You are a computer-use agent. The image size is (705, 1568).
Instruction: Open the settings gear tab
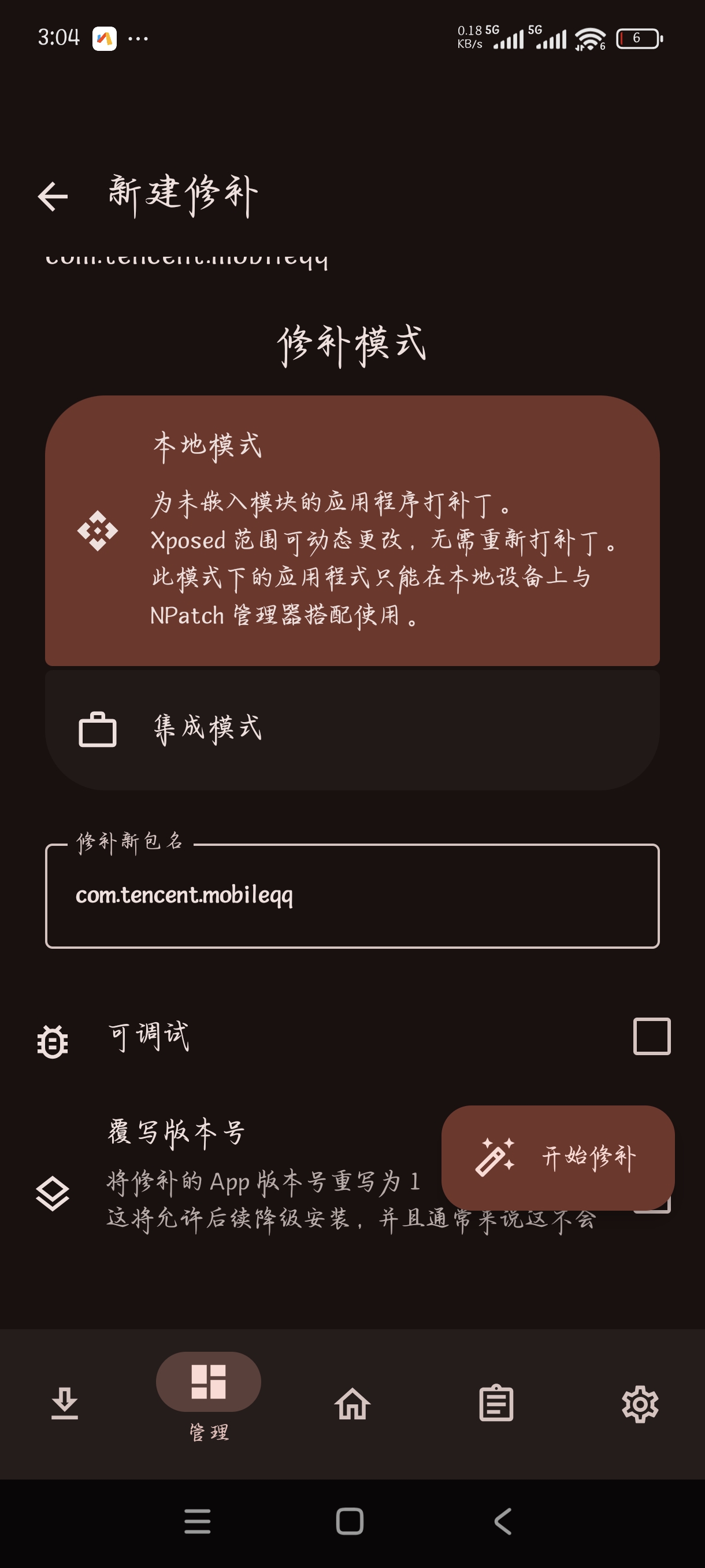point(640,1403)
